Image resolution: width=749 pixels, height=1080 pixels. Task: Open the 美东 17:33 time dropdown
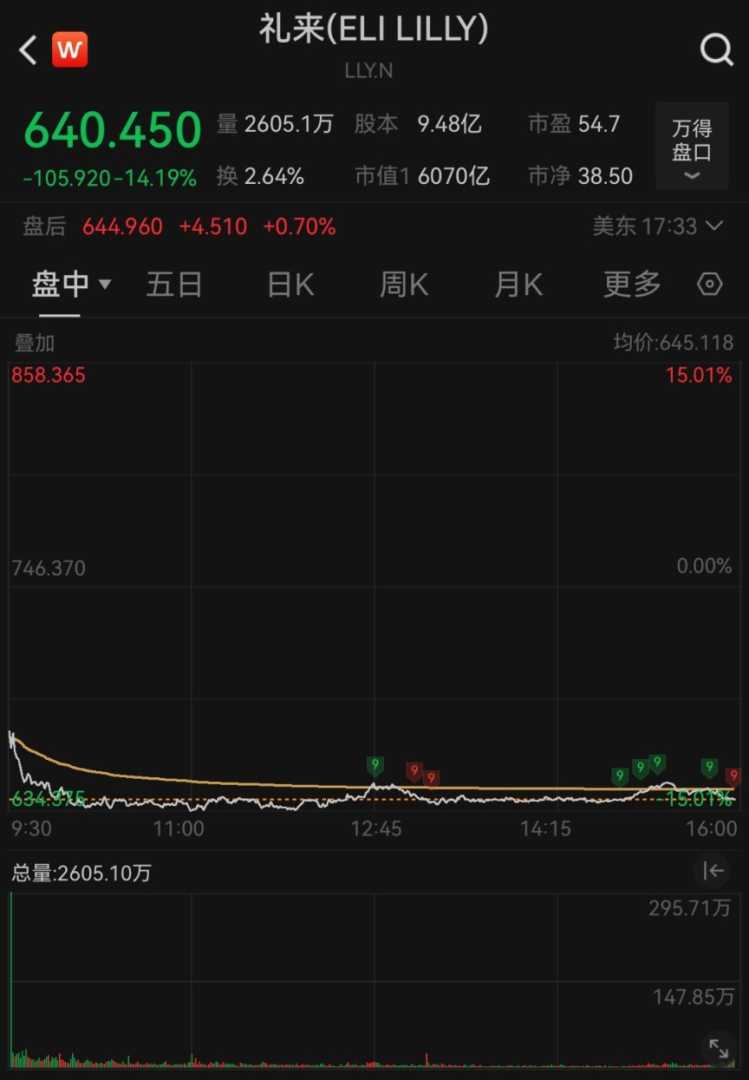(657, 226)
